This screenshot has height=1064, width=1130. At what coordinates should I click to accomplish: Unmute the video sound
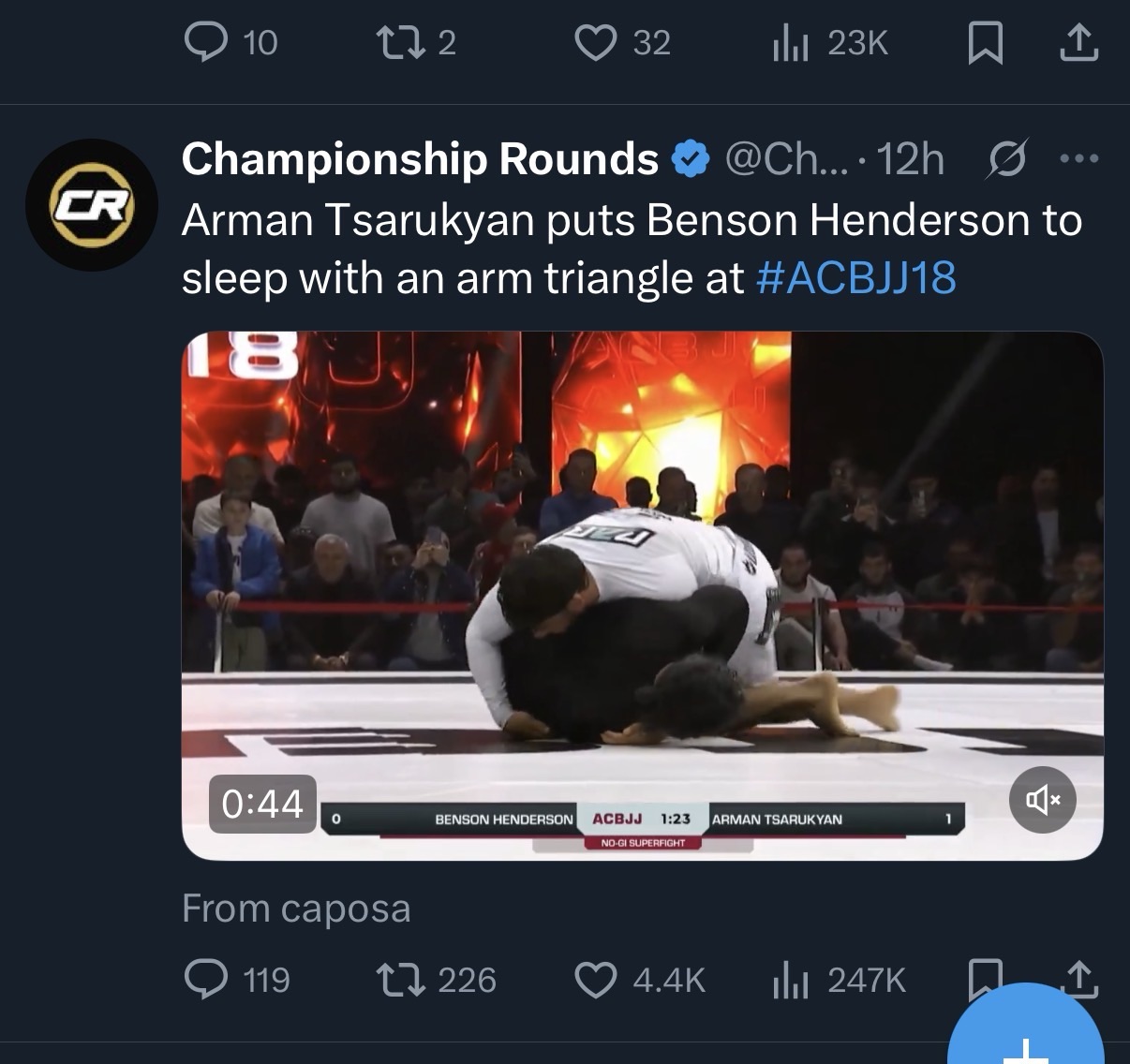(1042, 800)
